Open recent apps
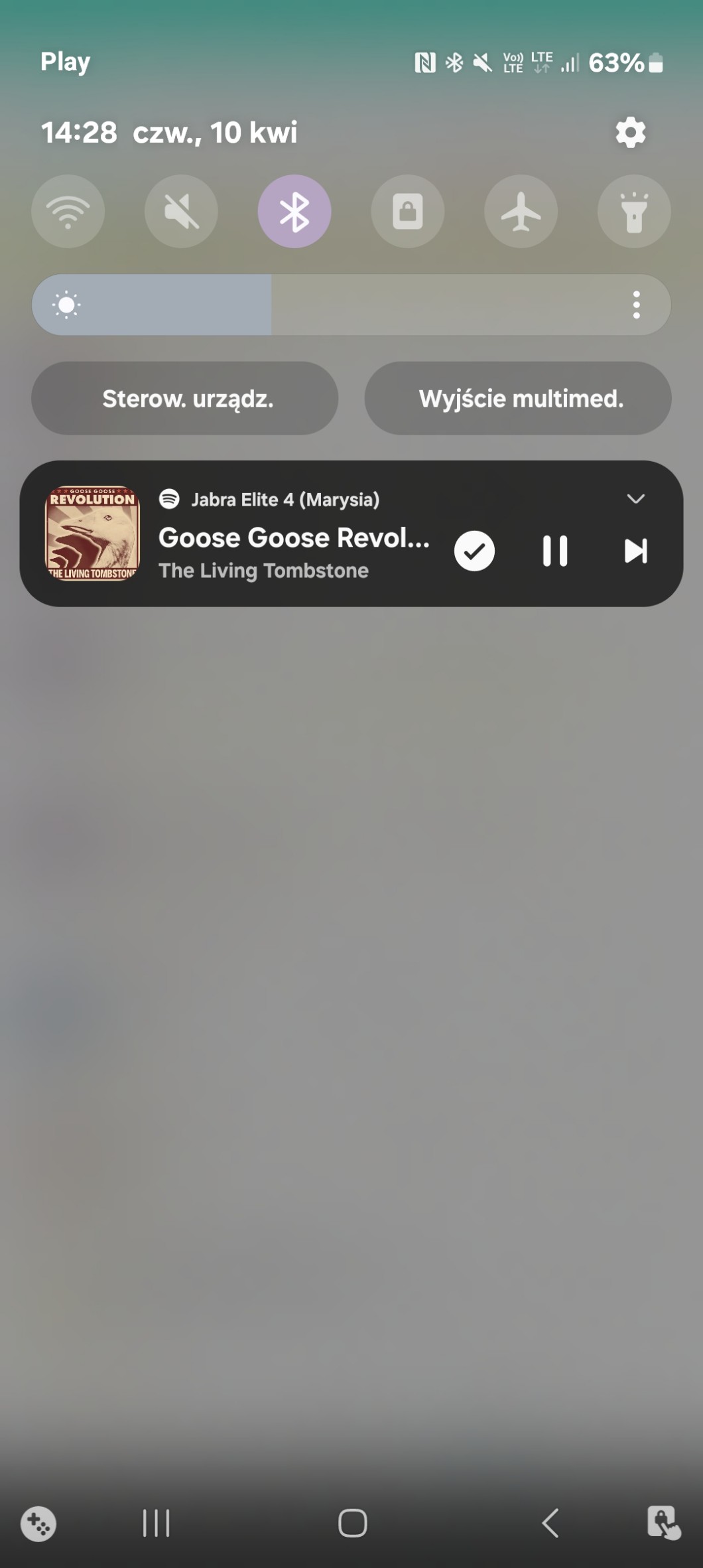 tap(157, 1523)
